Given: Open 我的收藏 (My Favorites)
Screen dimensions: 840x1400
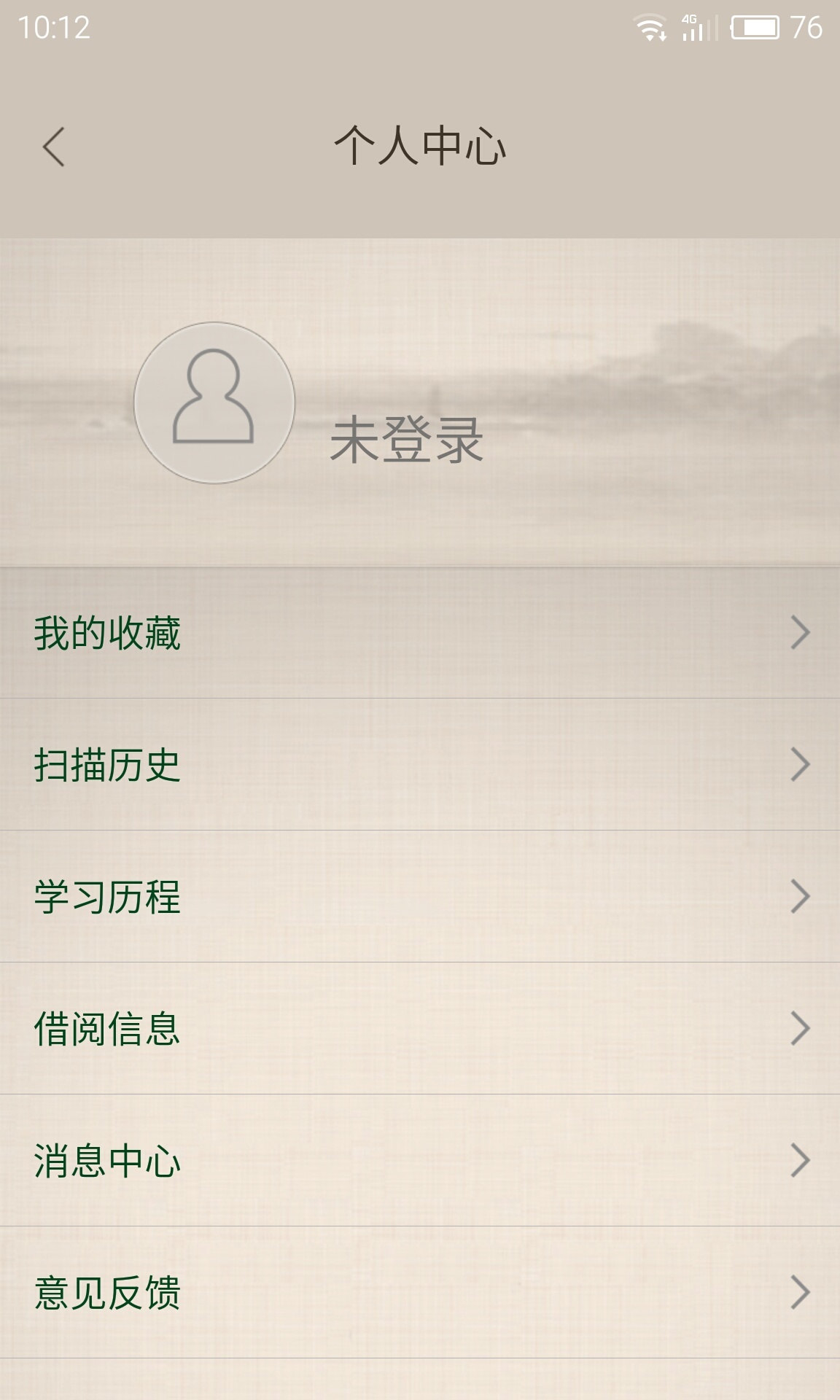Looking at the screenshot, I should [x=420, y=632].
